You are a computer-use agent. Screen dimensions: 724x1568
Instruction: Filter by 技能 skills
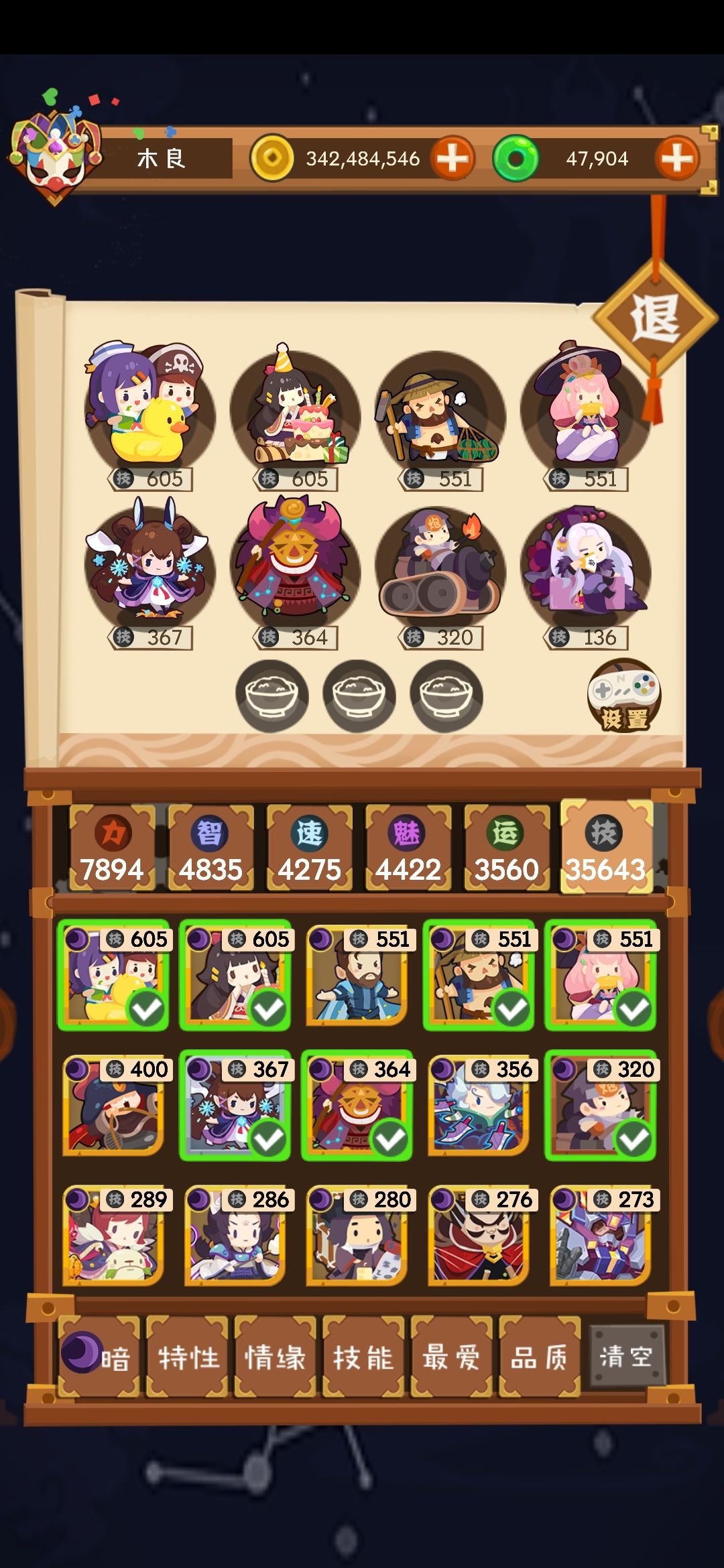pyautogui.click(x=363, y=1357)
